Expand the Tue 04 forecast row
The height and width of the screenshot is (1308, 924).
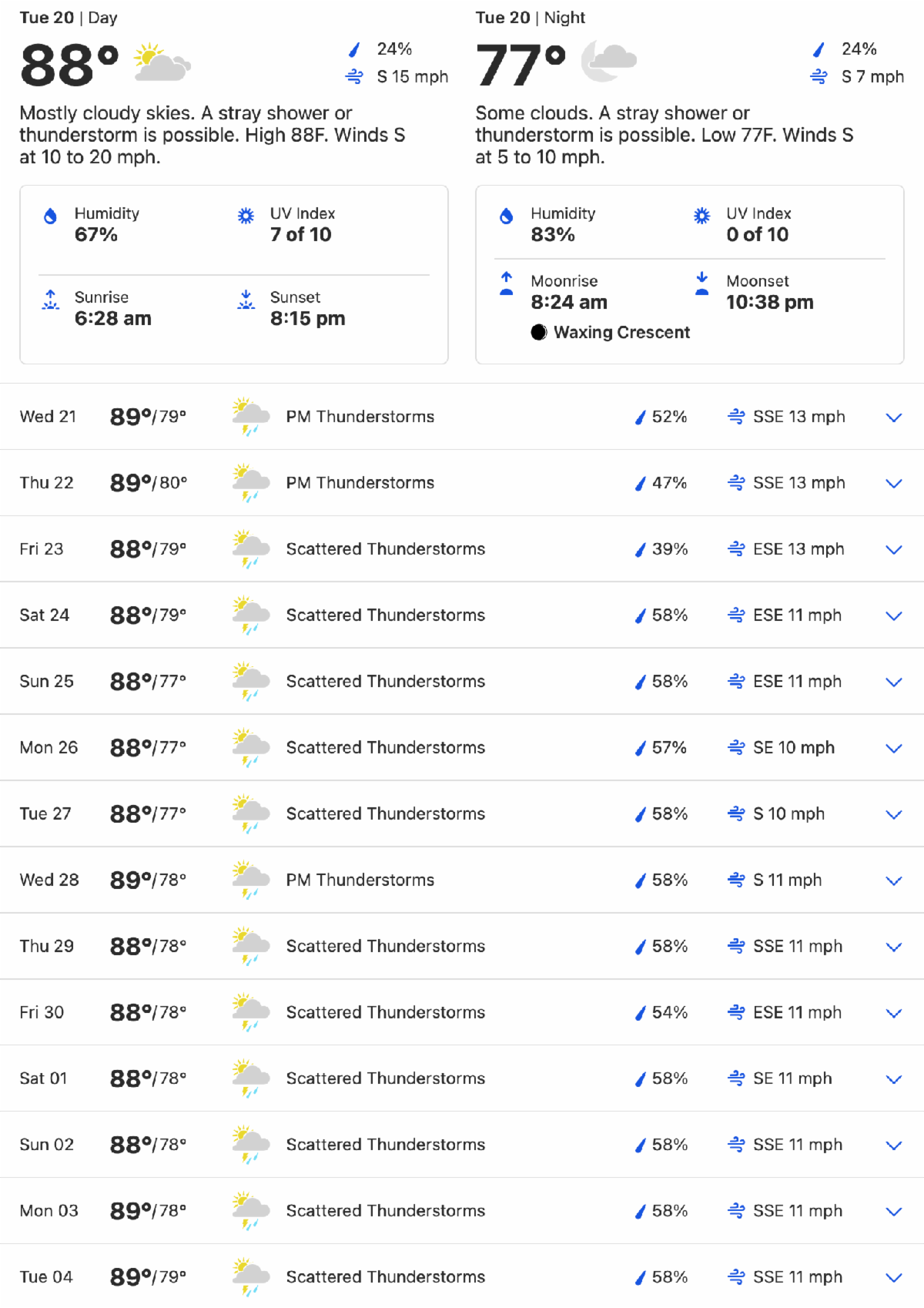pyautogui.click(x=893, y=1279)
